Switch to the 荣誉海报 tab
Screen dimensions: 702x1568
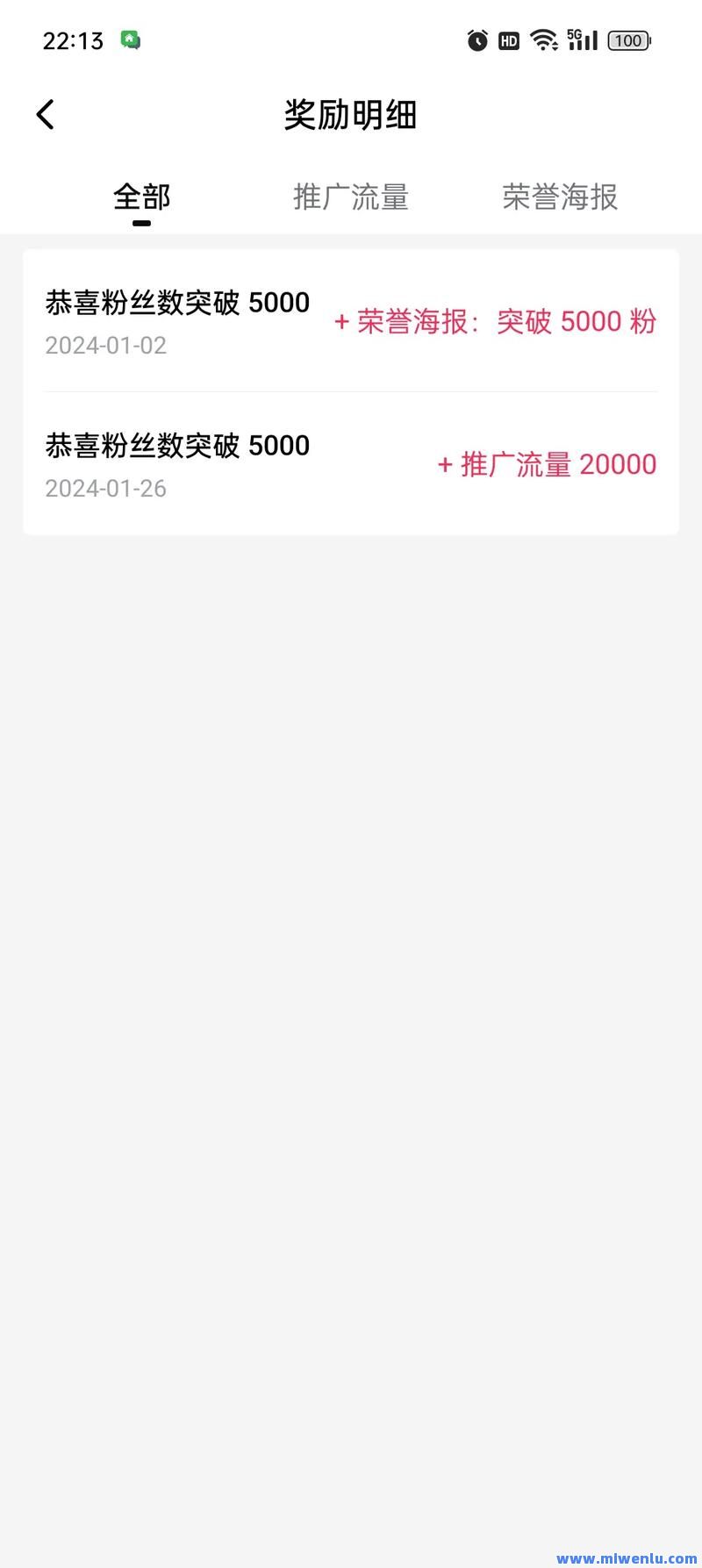click(x=560, y=197)
